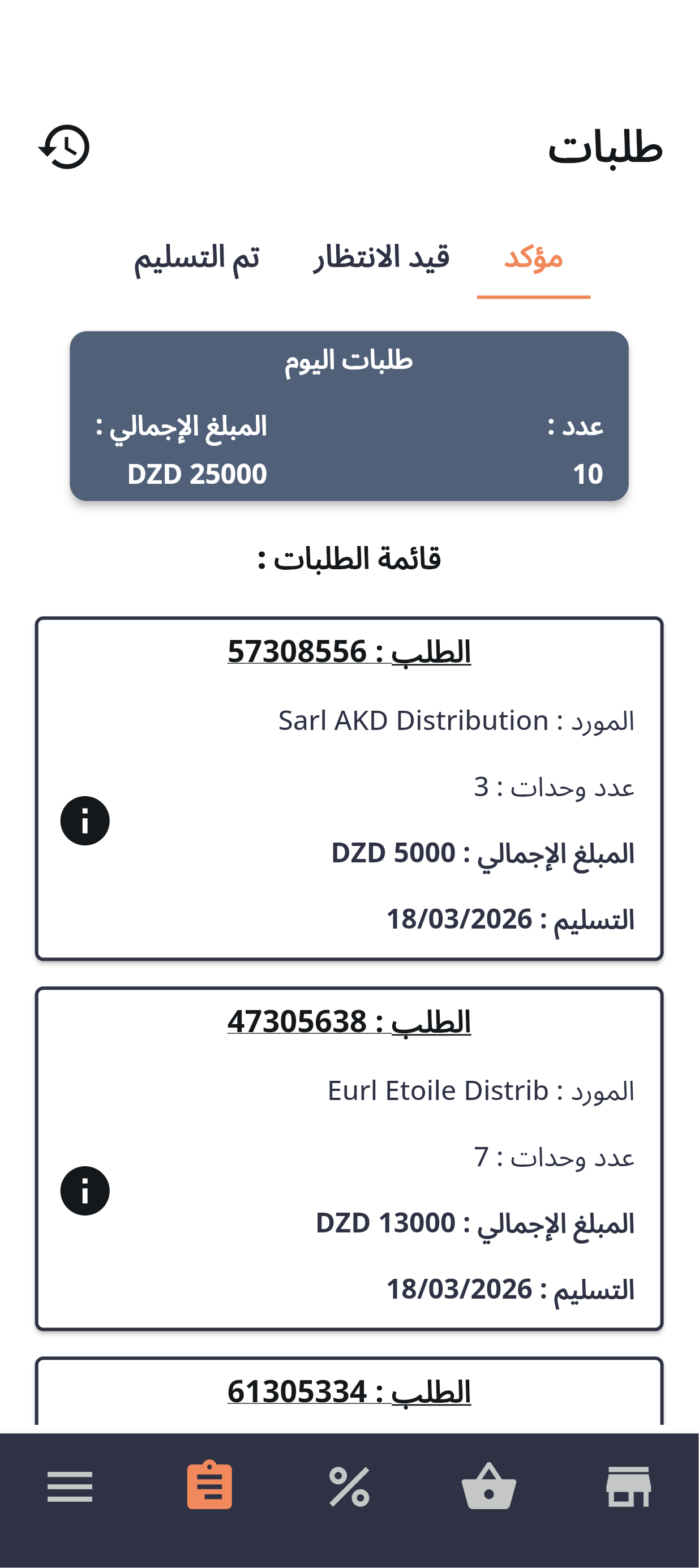Switch to the قيد الانتظار tab
The height and width of the screenshot is (1568, 699).
[380, 258]
